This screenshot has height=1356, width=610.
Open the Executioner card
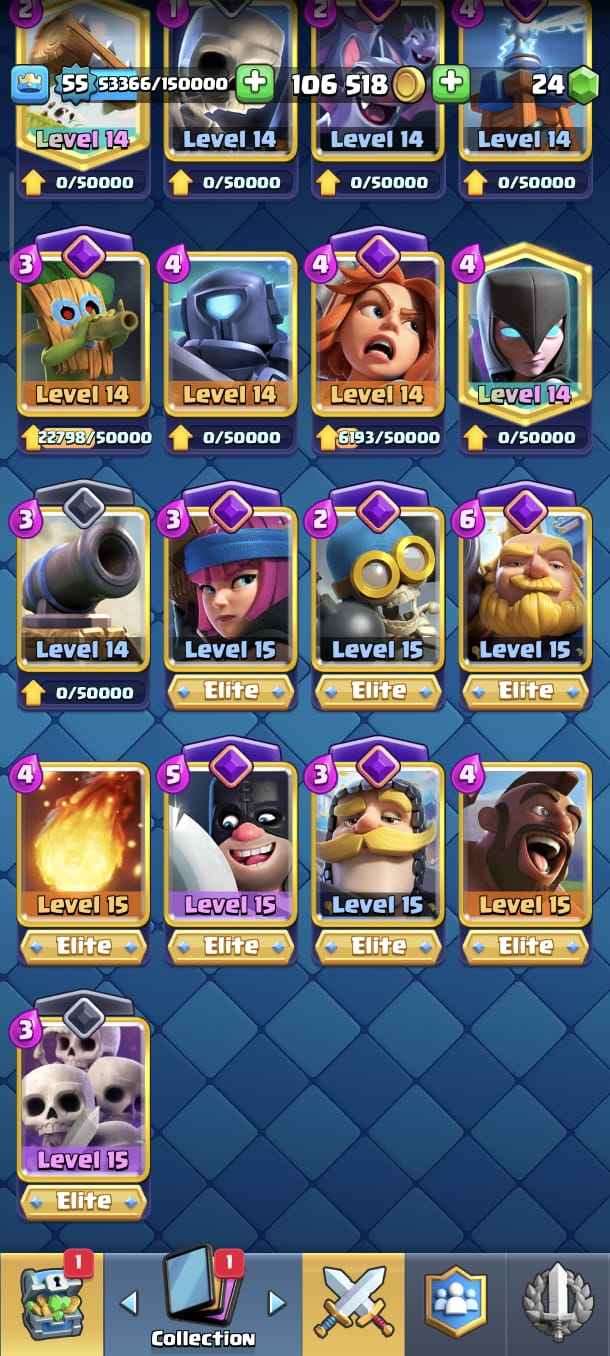pyautogui.click(x=230, y=845)
